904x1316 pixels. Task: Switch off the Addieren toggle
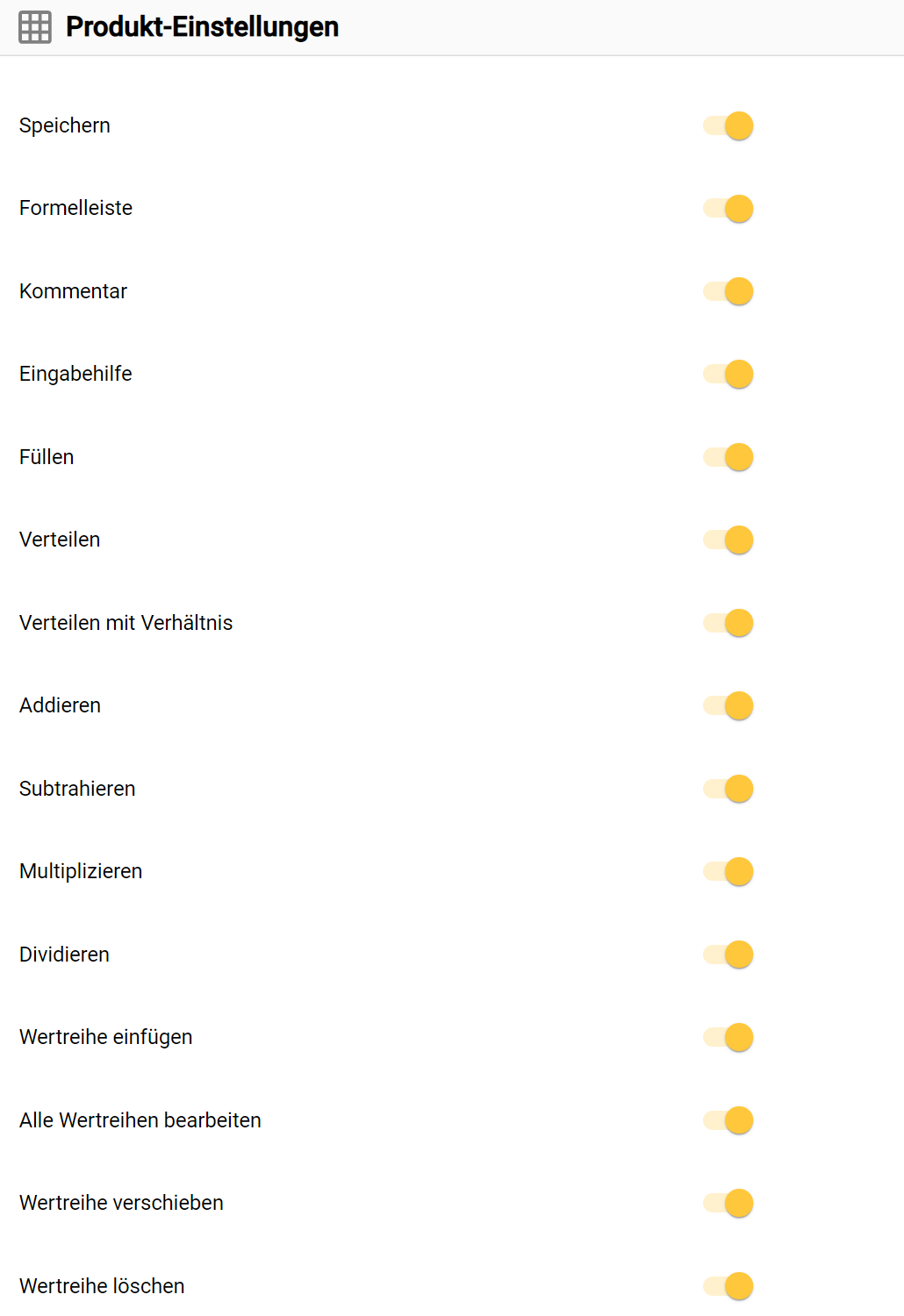pyautogui.click(x=728, y=705)
